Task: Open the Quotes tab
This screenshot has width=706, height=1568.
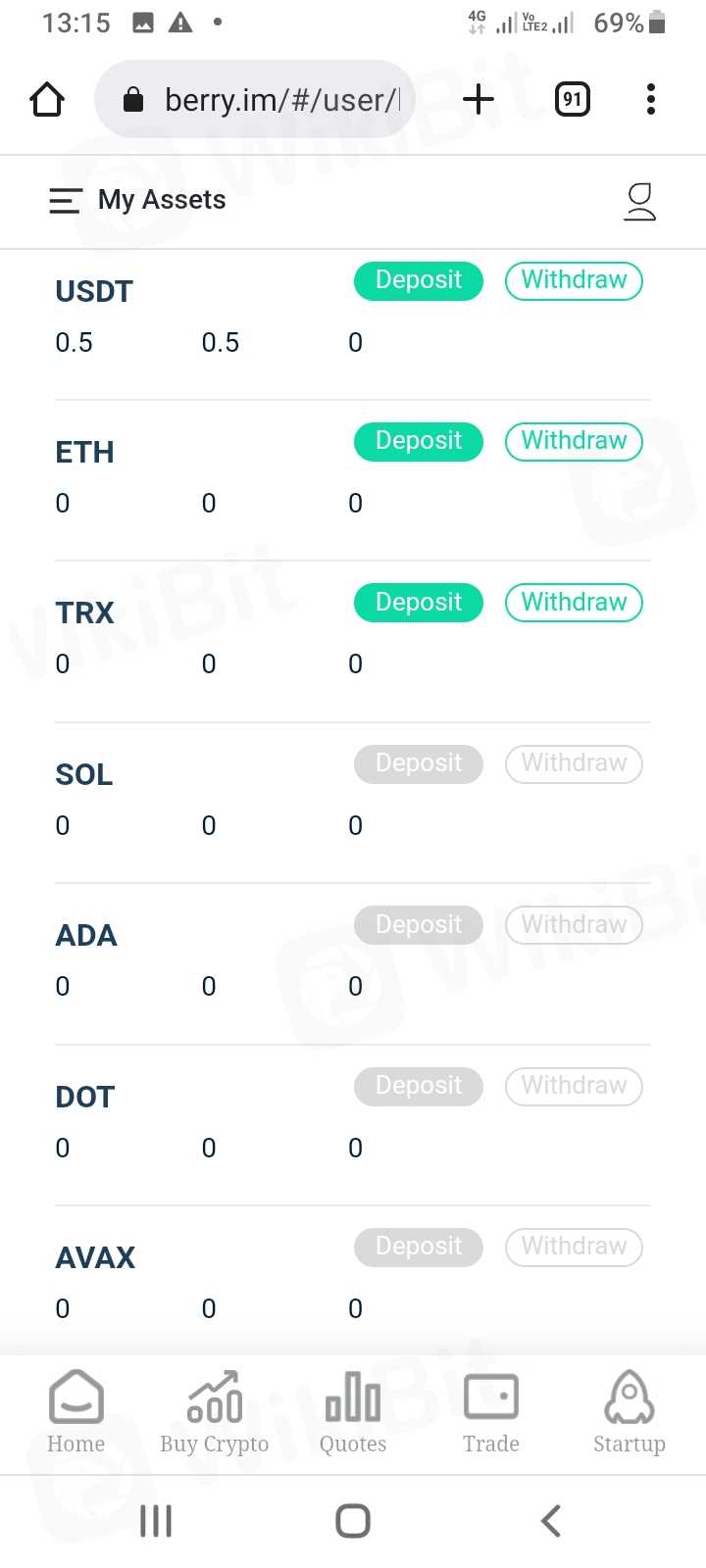Action: coord(353,1412)
